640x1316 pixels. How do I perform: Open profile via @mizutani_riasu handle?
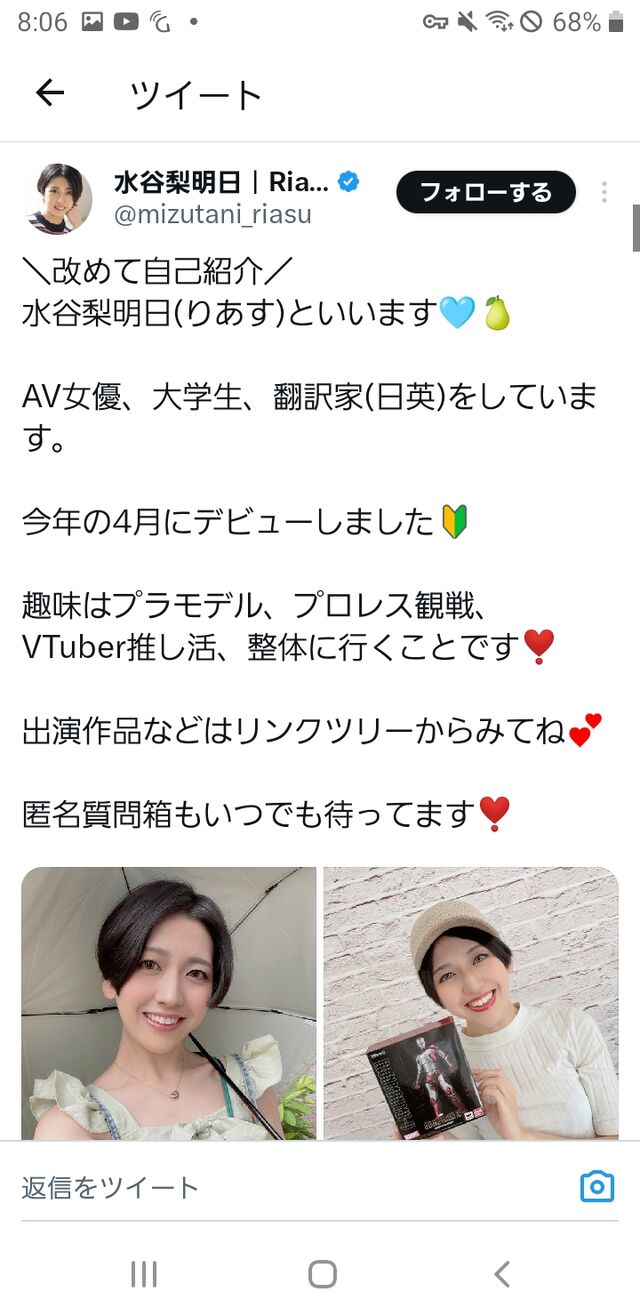[214, 215]
